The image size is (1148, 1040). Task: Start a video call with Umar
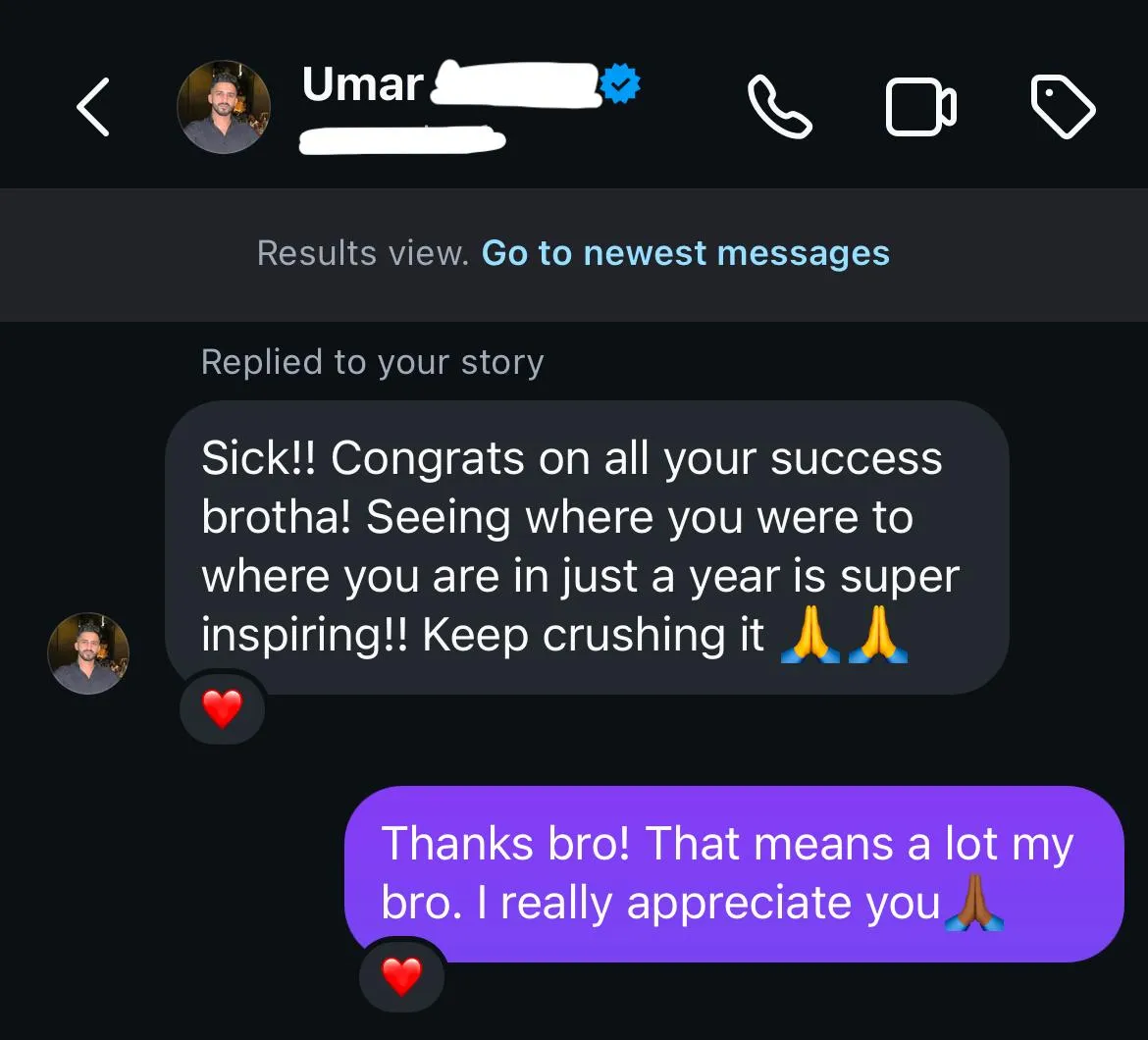920,107
